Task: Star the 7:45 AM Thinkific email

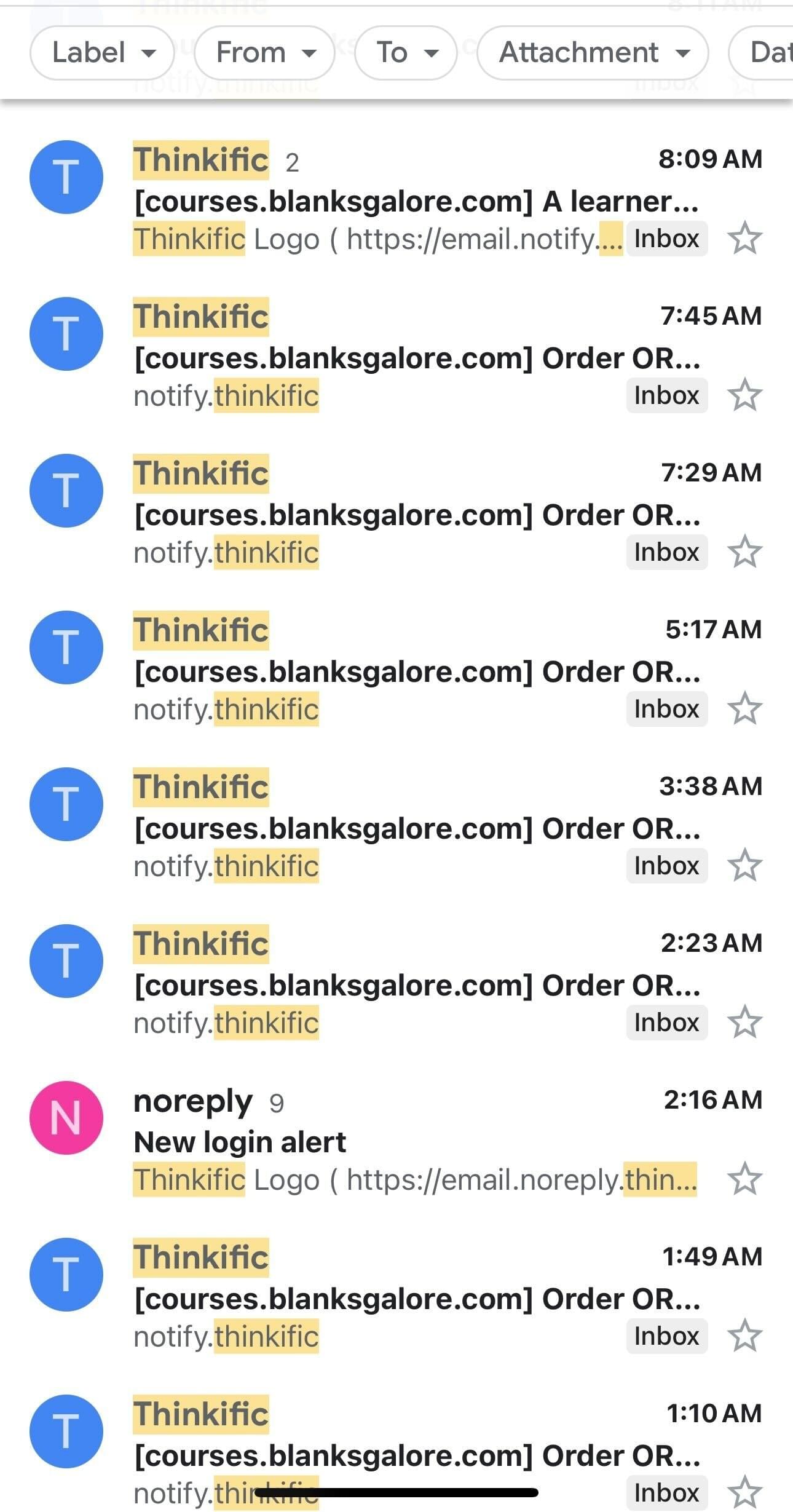Action: click(x=744, y=395)
